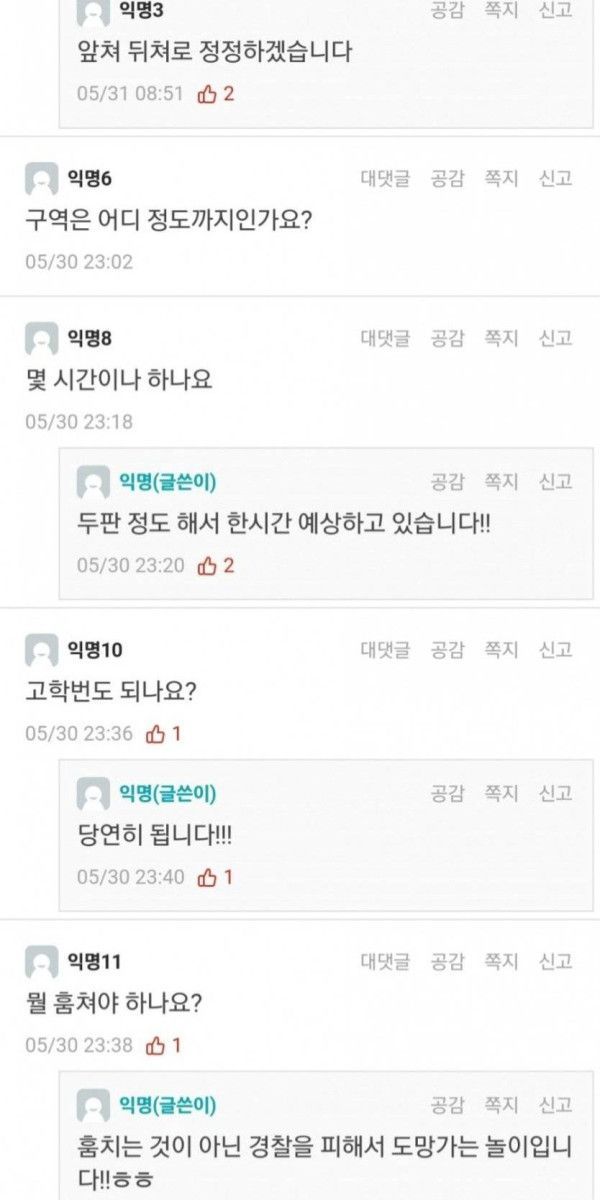Tap 공감 on 익명8's comment

(447, 338)
